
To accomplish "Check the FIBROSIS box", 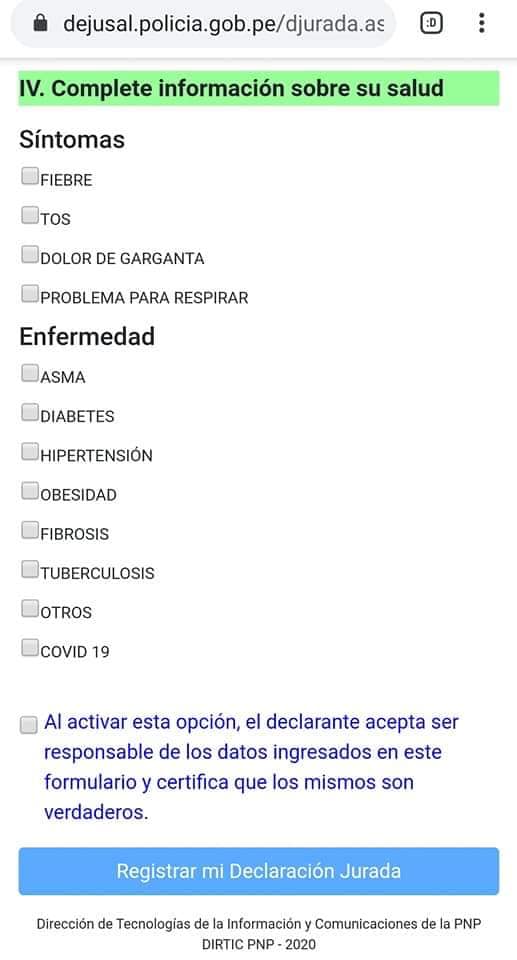I will (29, 530).
